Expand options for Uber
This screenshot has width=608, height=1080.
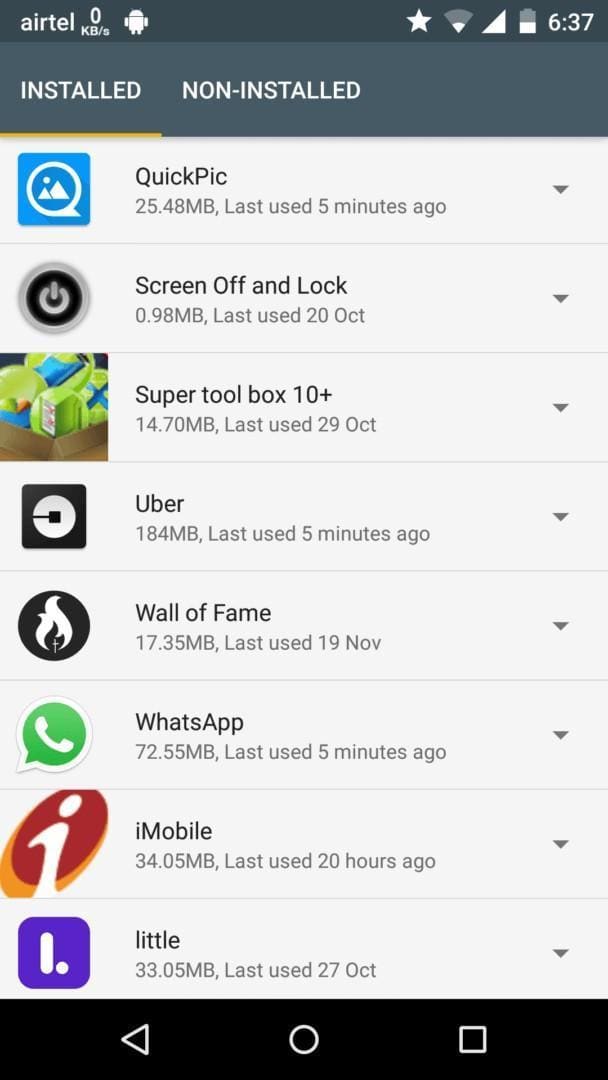(561, 516)
